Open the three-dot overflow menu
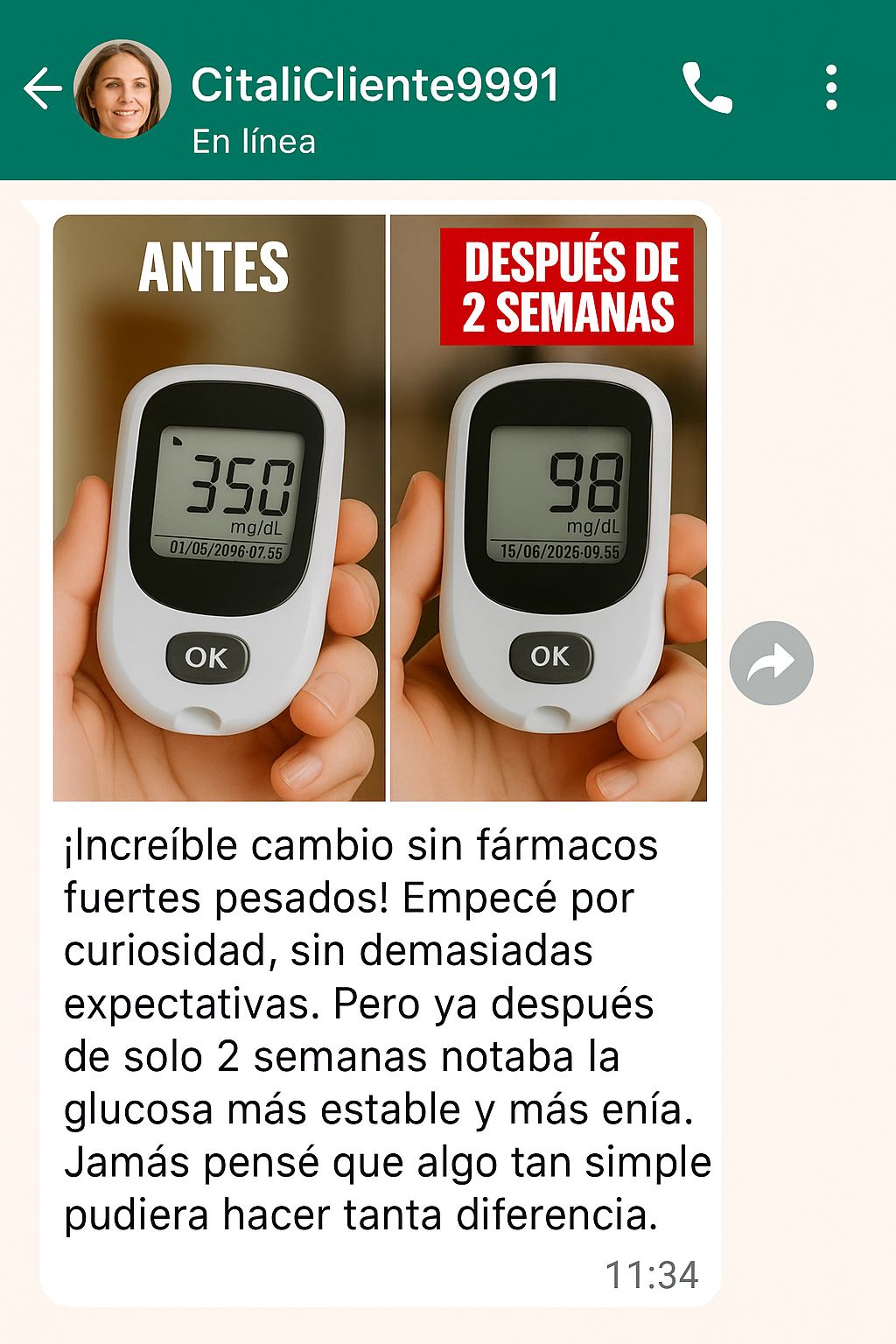896x1344 pixels. point(831,87)
